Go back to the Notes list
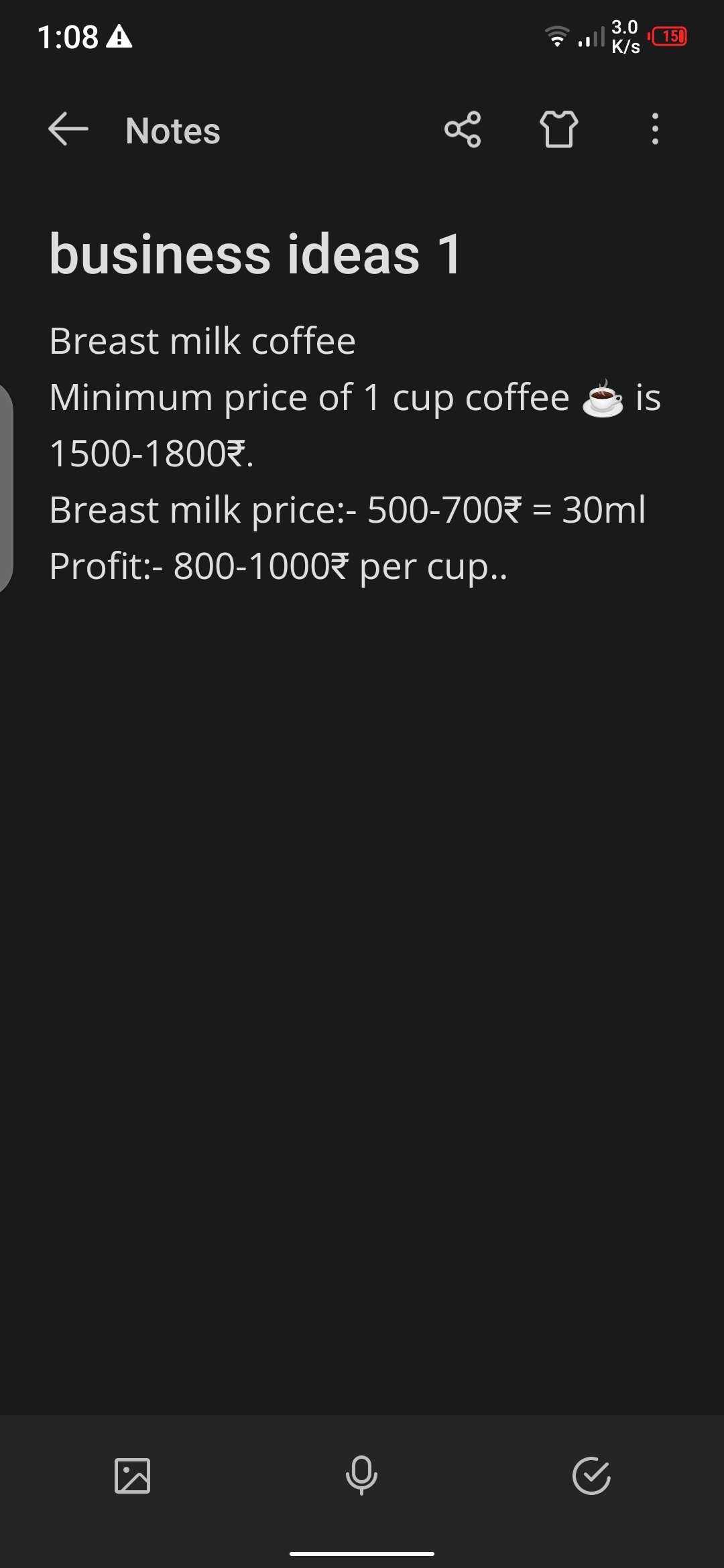 [68, 129]
